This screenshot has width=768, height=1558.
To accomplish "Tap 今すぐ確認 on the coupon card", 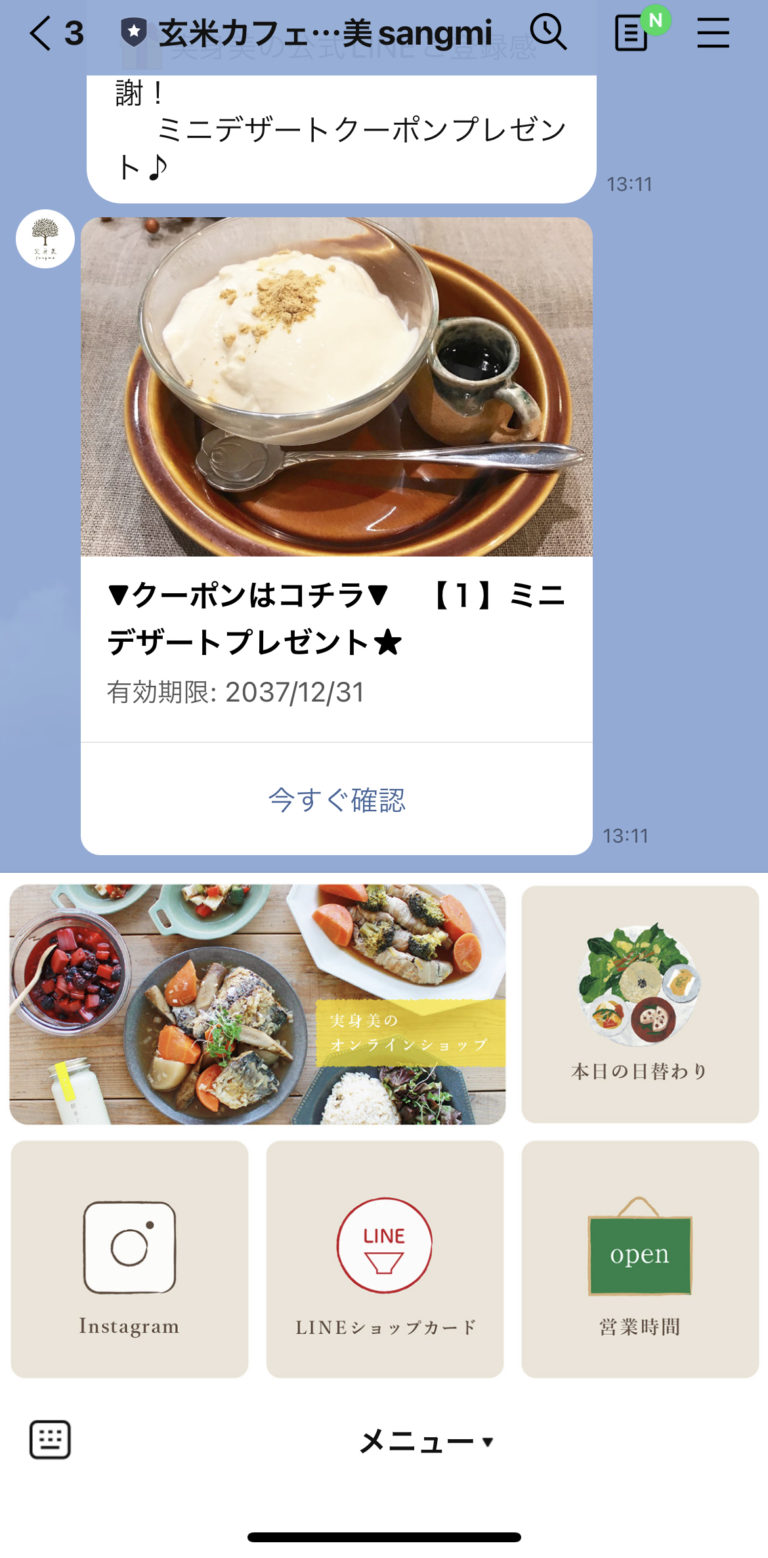I will point(338,798).
